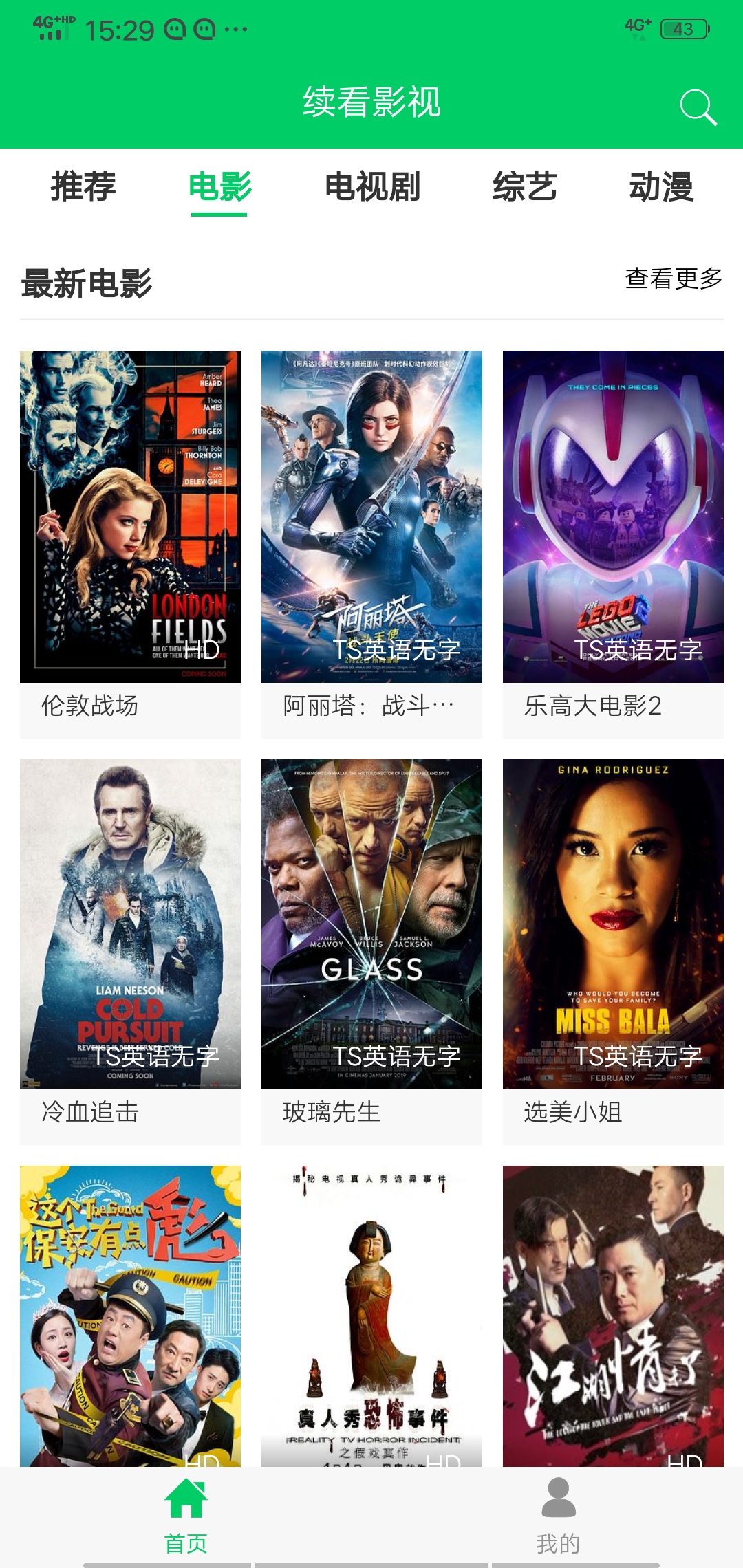Open the search magnifier icon
The width and height of the screenshot is (743, 1568).
pyautogui.click(x=698, y=107)
